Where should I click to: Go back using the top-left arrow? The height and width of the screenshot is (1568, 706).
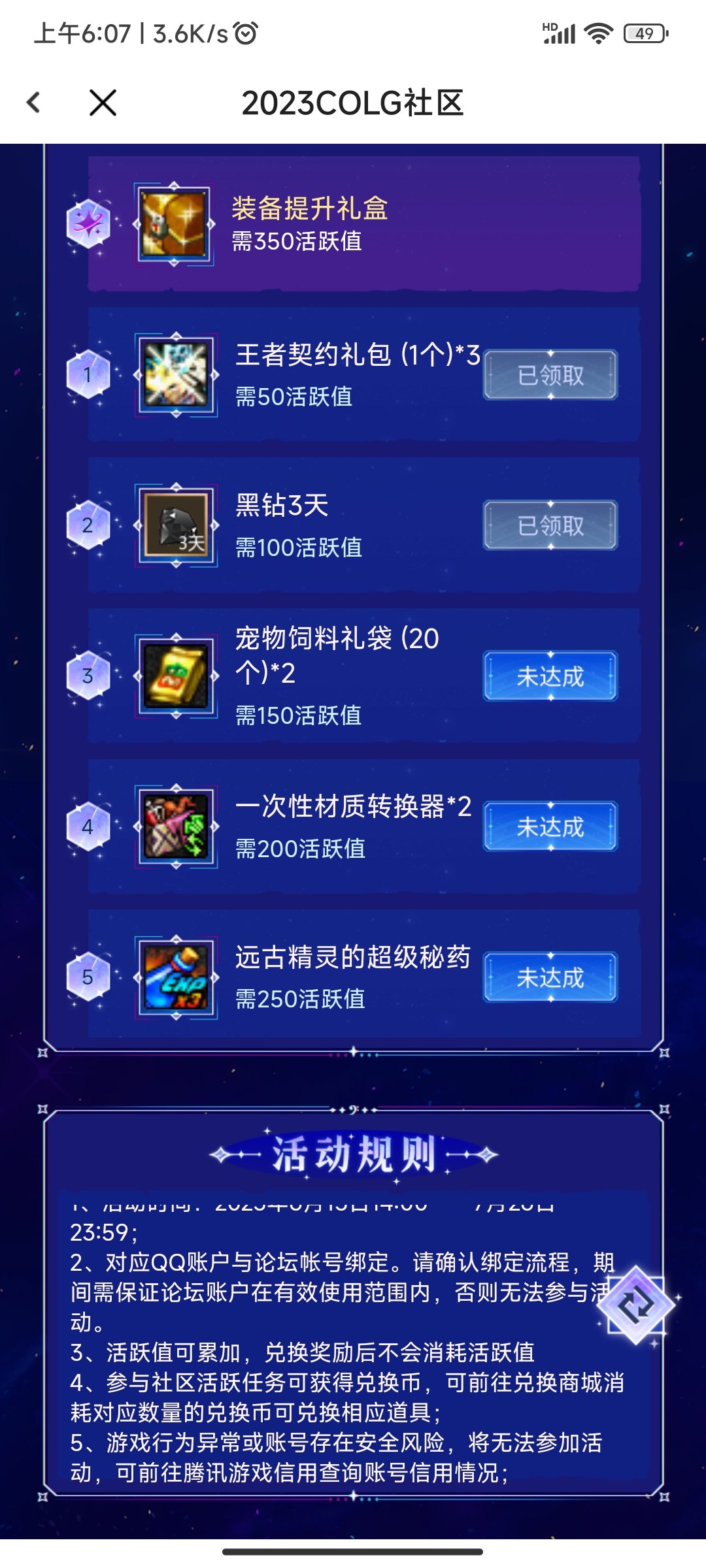pos(34,103)
